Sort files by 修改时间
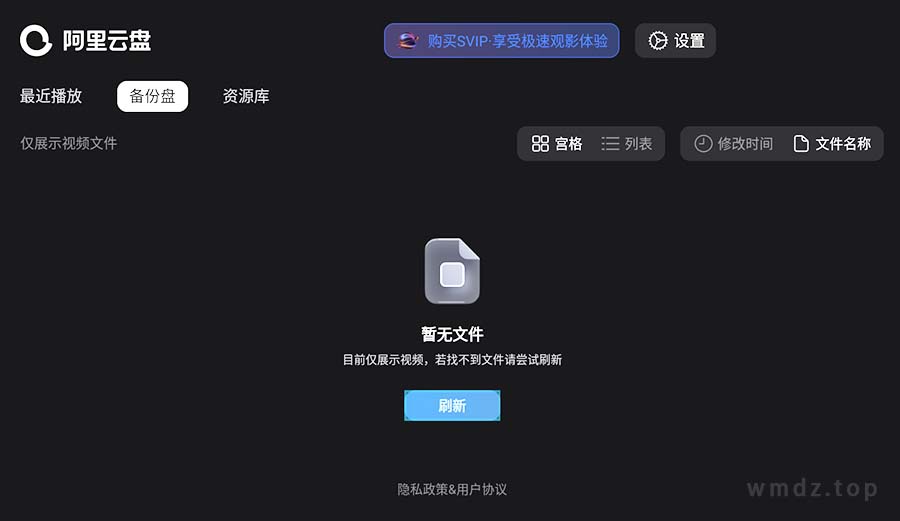Viewport: 900px width, 521px height. click(x=734, y=144)
